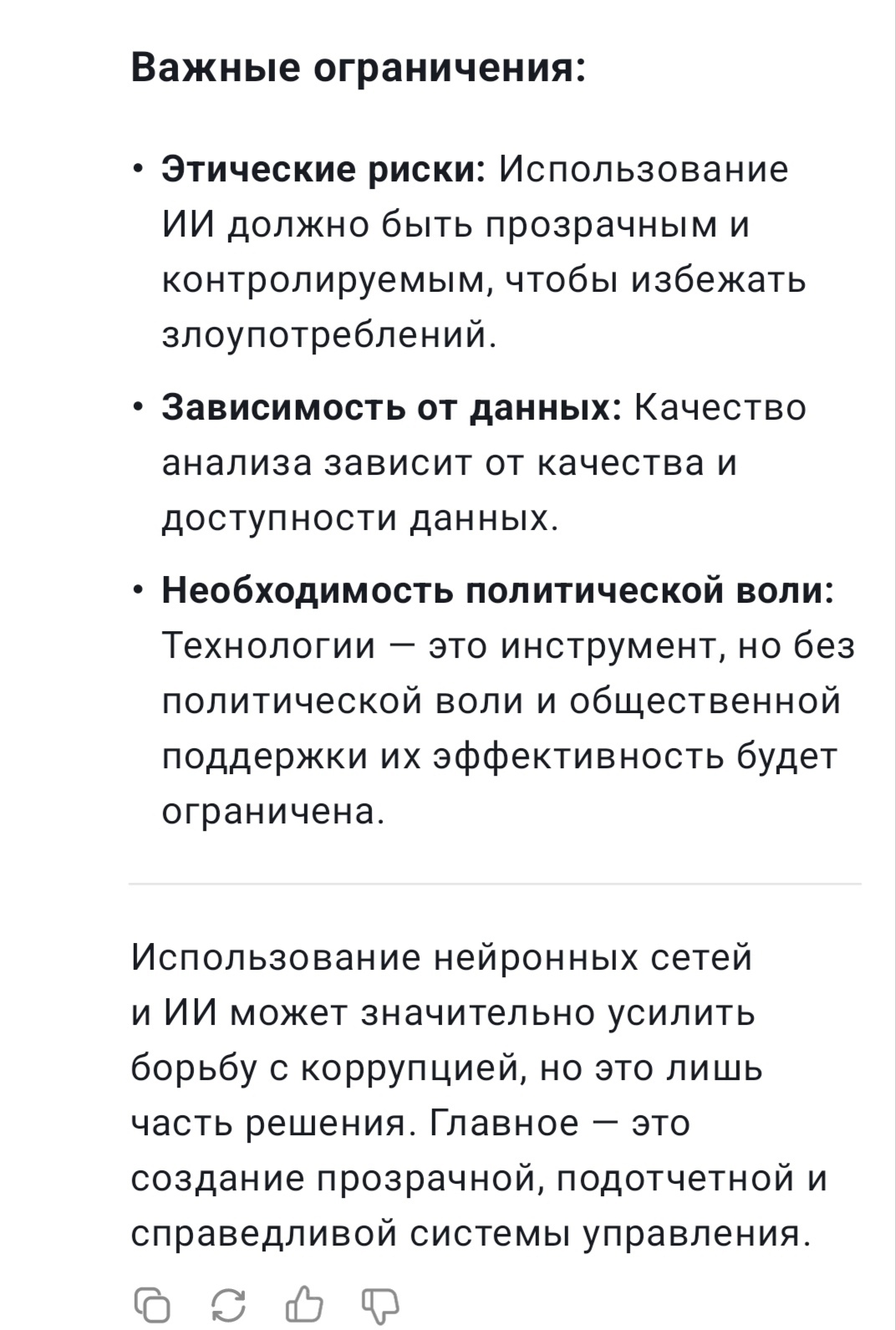Give the response a thumbs up
The image size is (896, 1330).
(x=304, y=1304)
